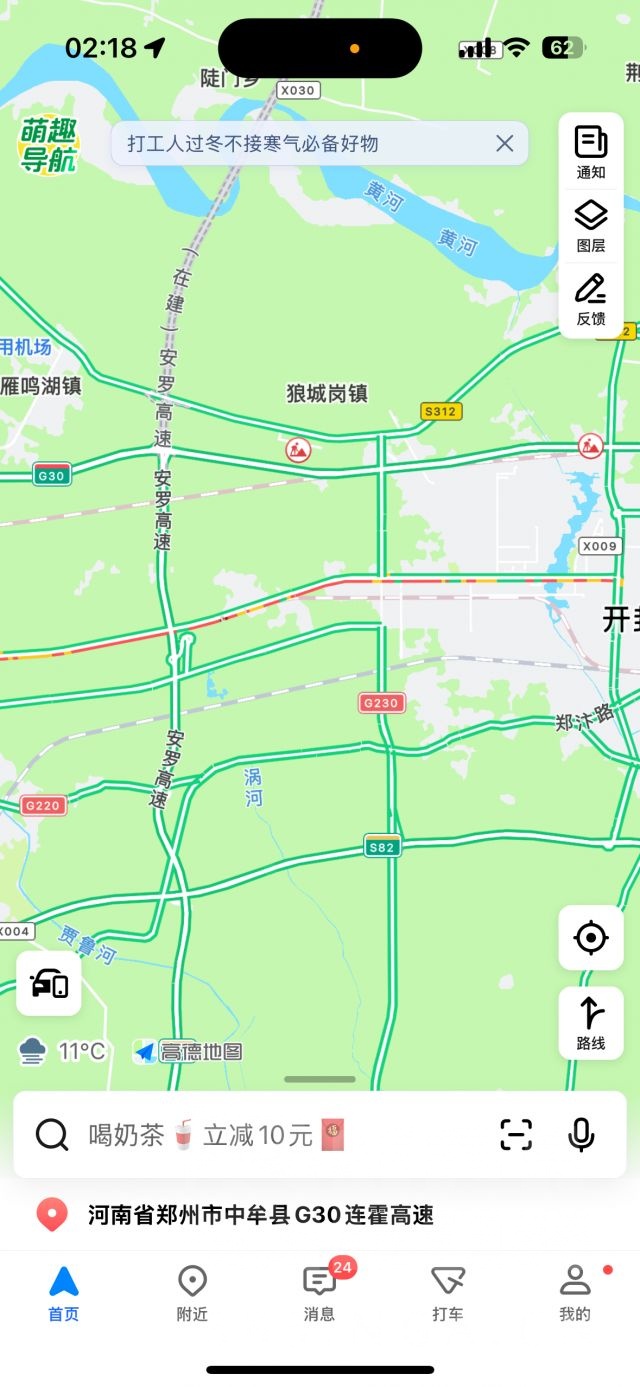Screen dimensions: 640x1387
Task: Recenter map on current location
Action: coord(591,938)
